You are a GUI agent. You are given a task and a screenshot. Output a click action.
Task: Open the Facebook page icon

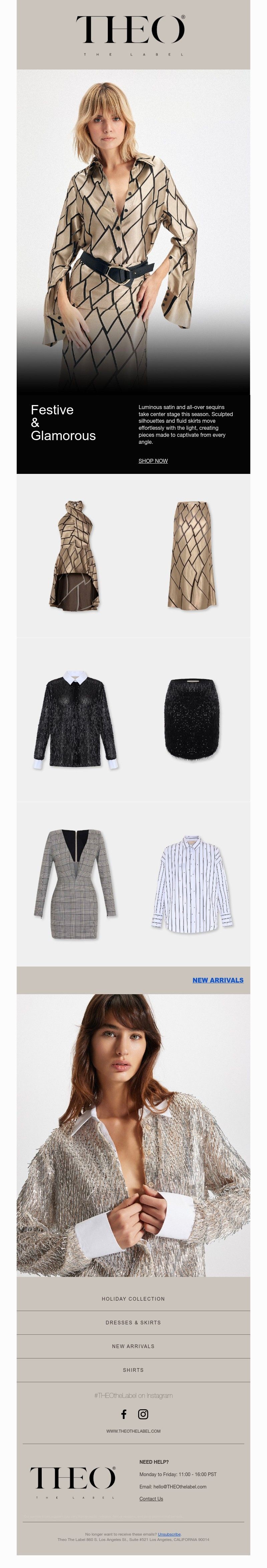tap(123, 1414)
